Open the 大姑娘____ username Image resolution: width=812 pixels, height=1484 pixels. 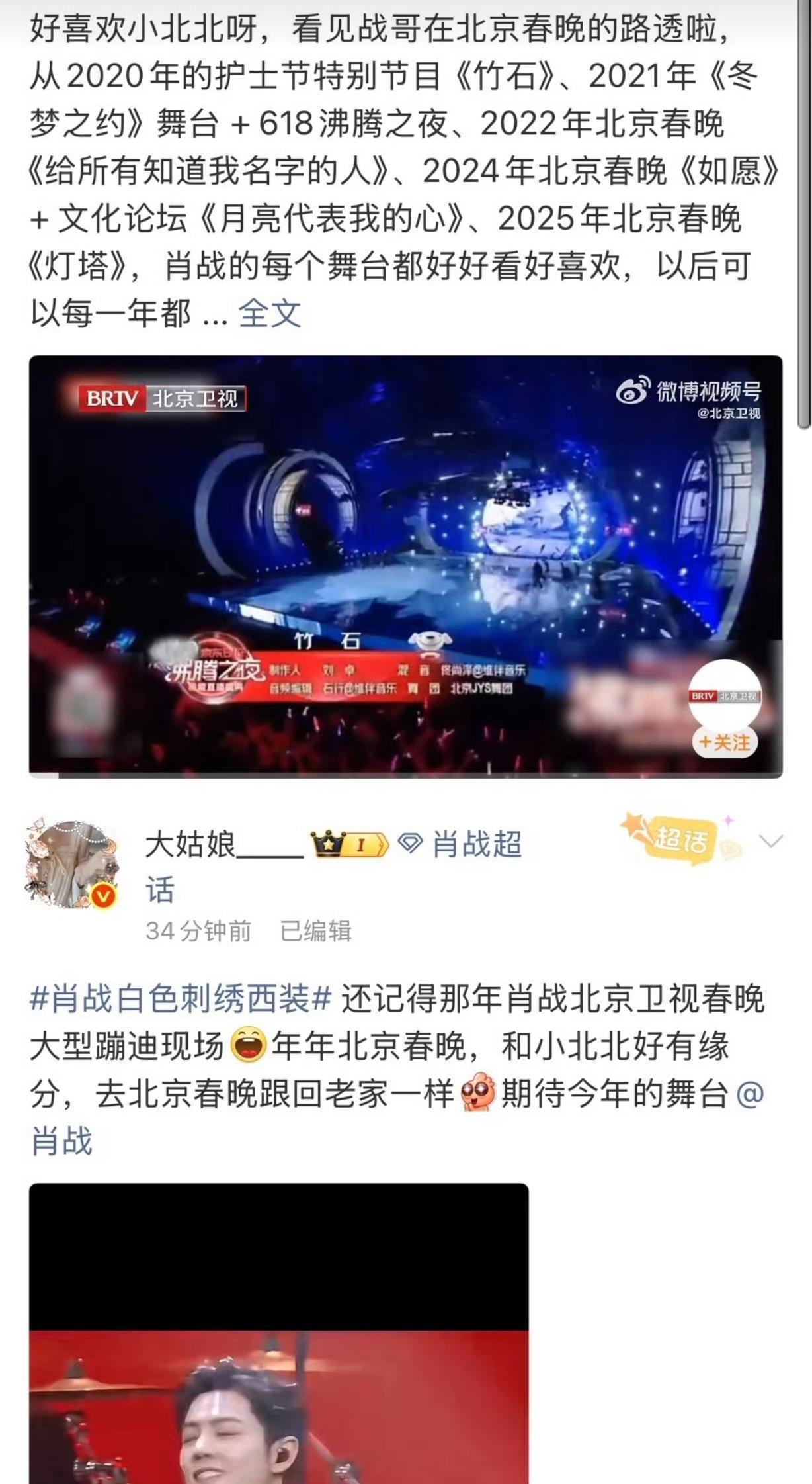coord(223,844)
